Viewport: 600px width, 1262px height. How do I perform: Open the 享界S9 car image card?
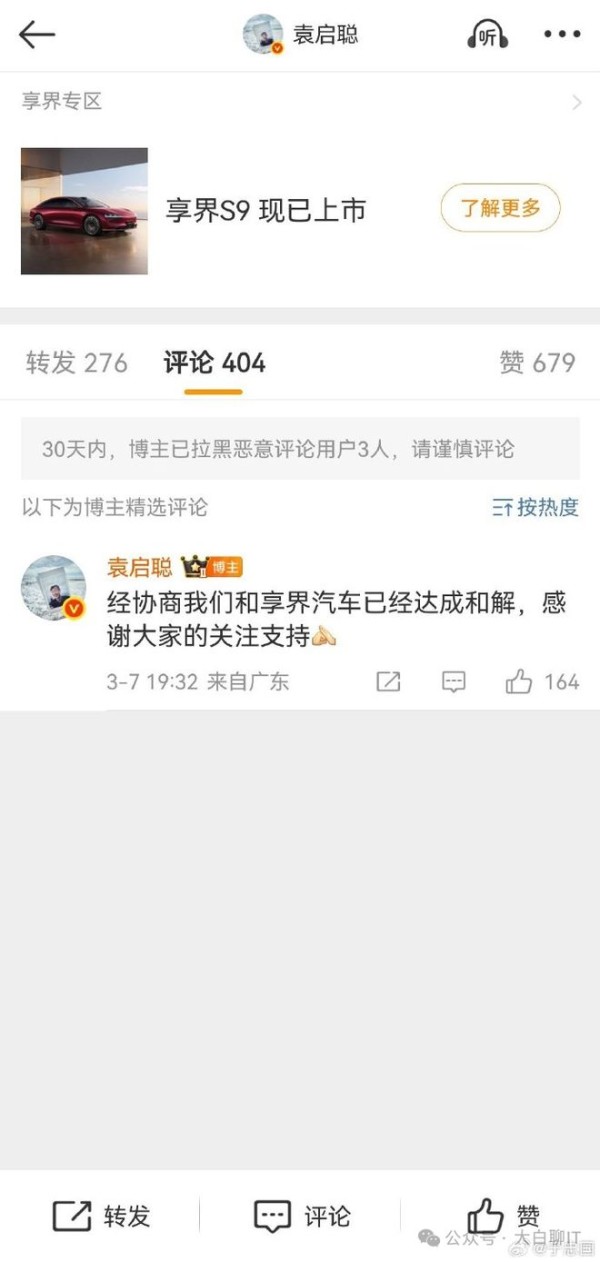click(84, 211)
